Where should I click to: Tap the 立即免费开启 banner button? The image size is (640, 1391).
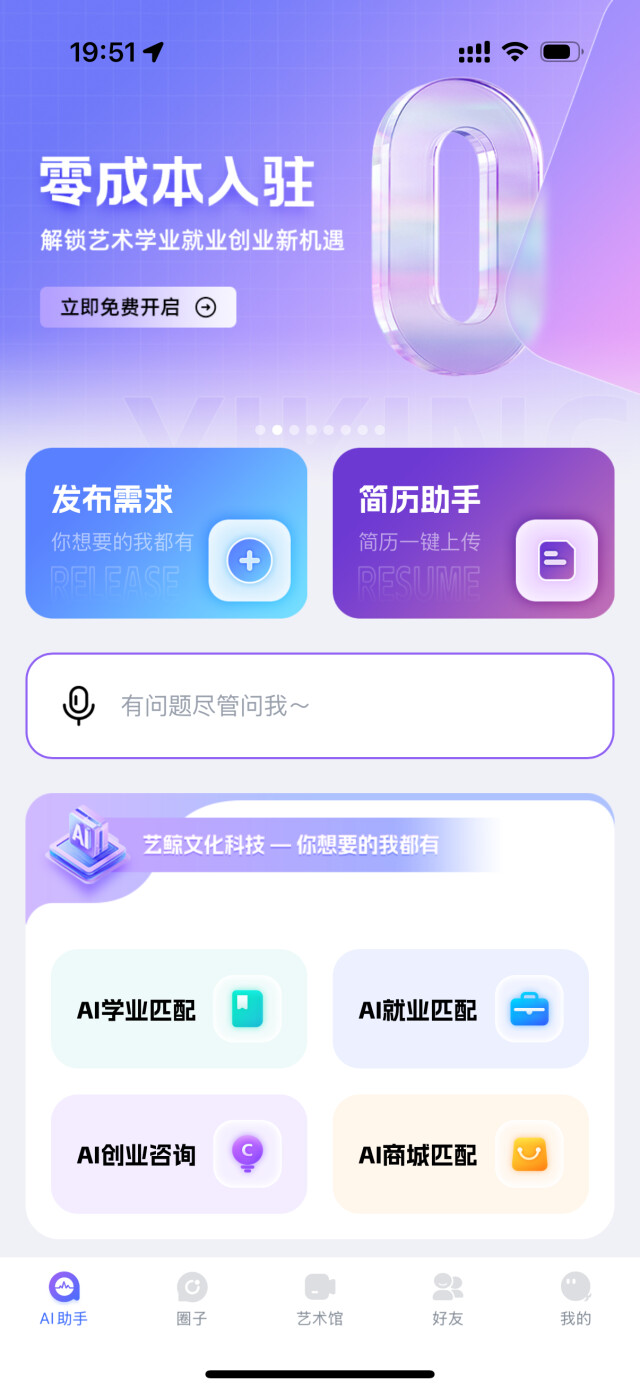pyautogui.click(x=138, y=307)
